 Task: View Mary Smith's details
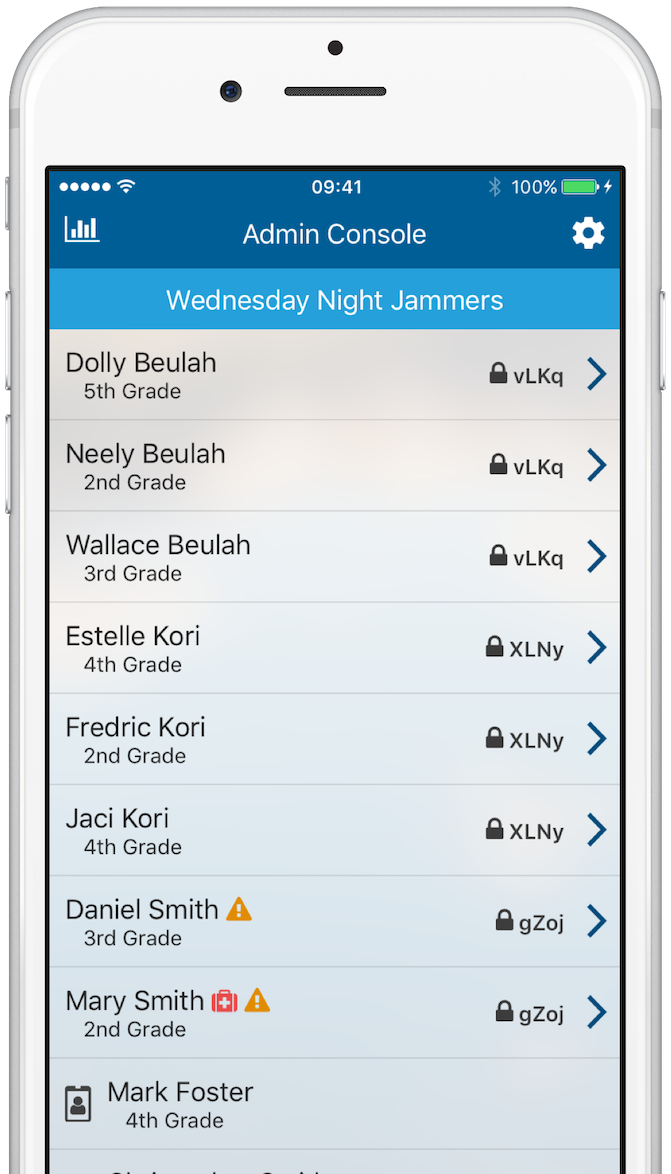[335, 1013]
